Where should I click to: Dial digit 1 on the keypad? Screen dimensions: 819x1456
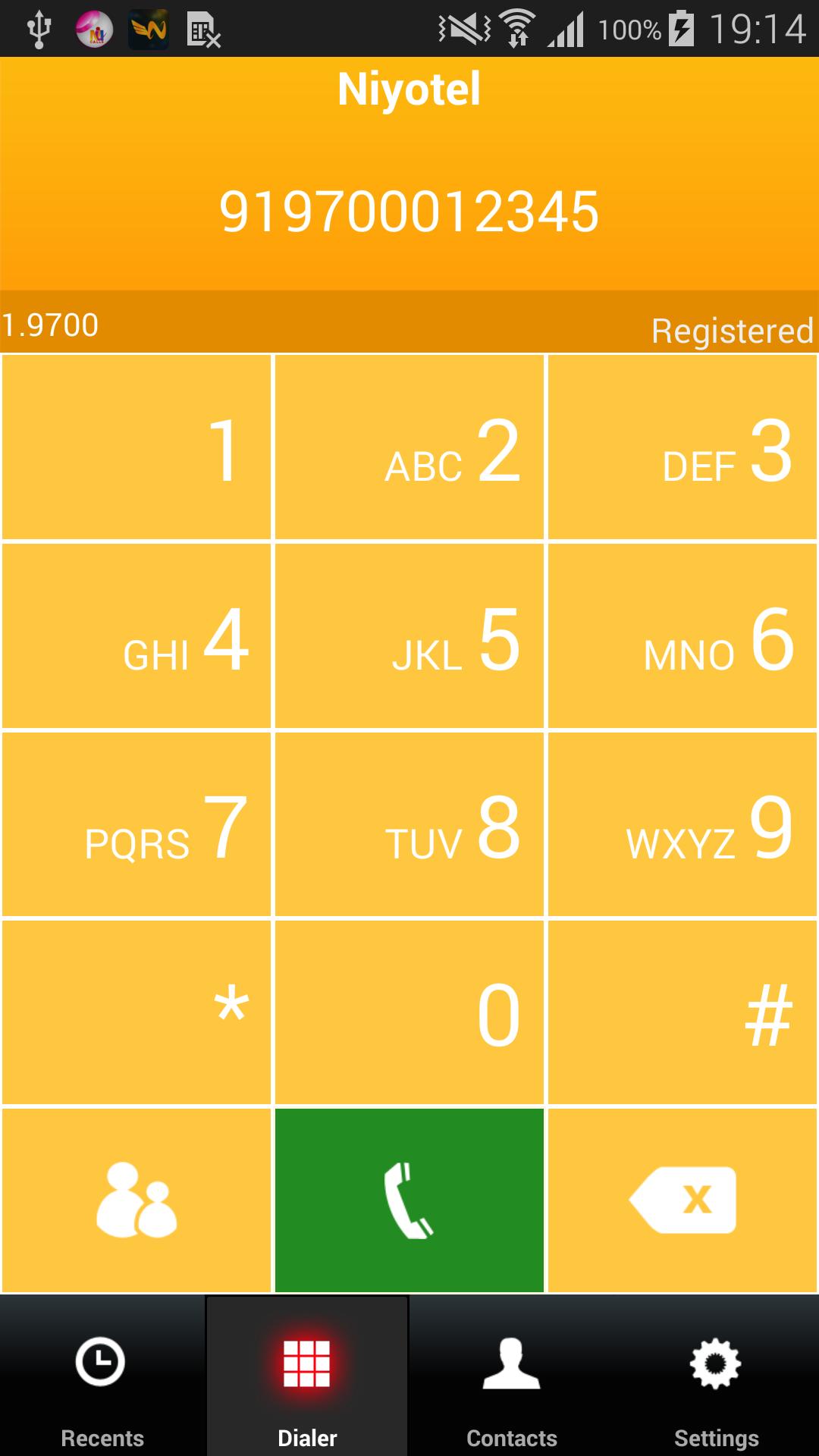coord(136,447)
